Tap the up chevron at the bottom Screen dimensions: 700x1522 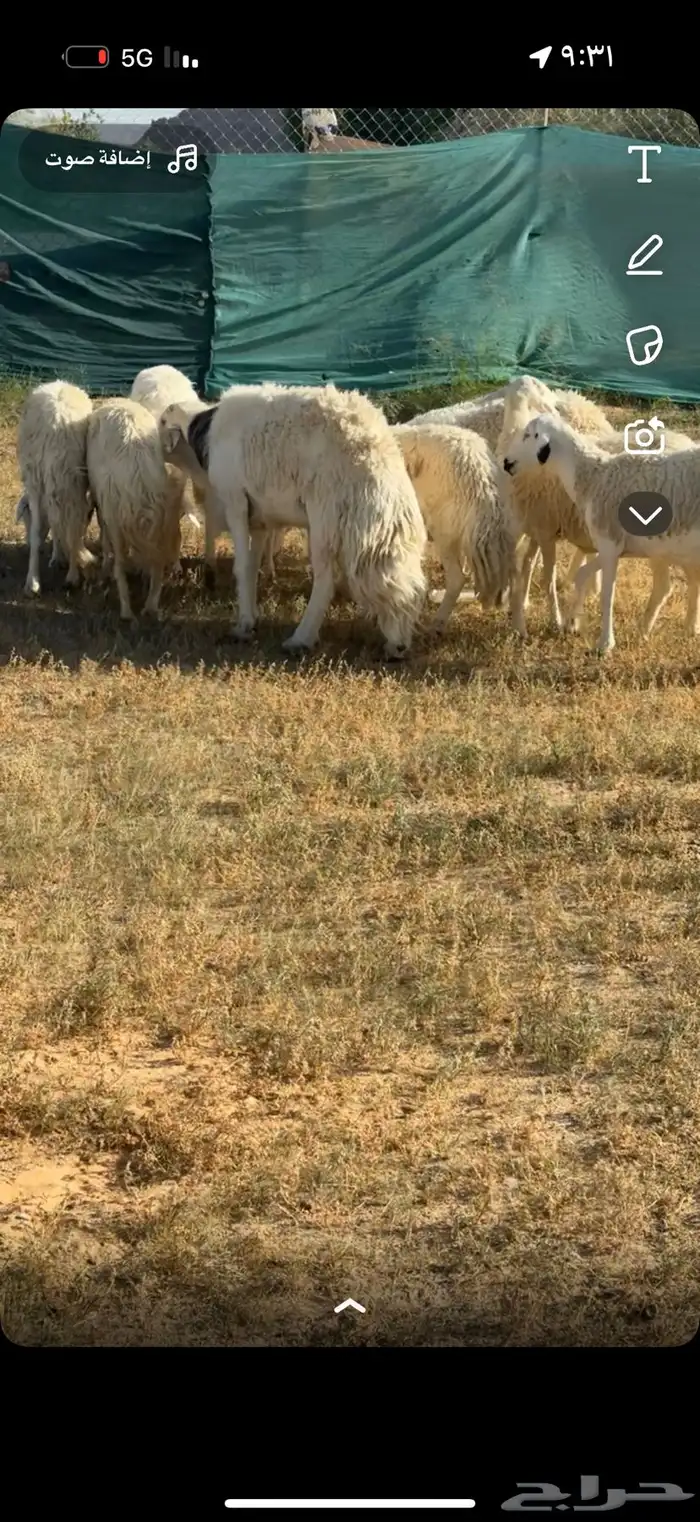coord(349,1305)
